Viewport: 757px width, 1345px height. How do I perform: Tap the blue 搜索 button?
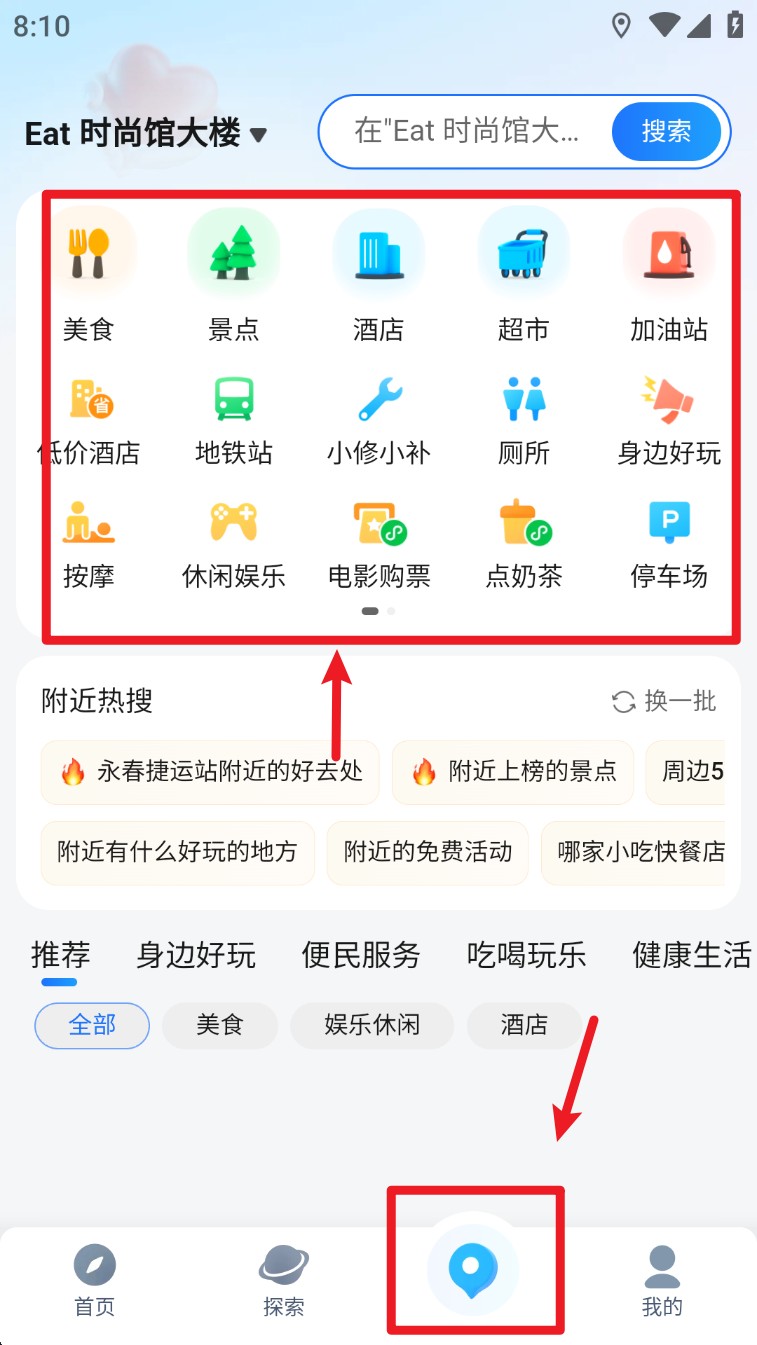666,131
